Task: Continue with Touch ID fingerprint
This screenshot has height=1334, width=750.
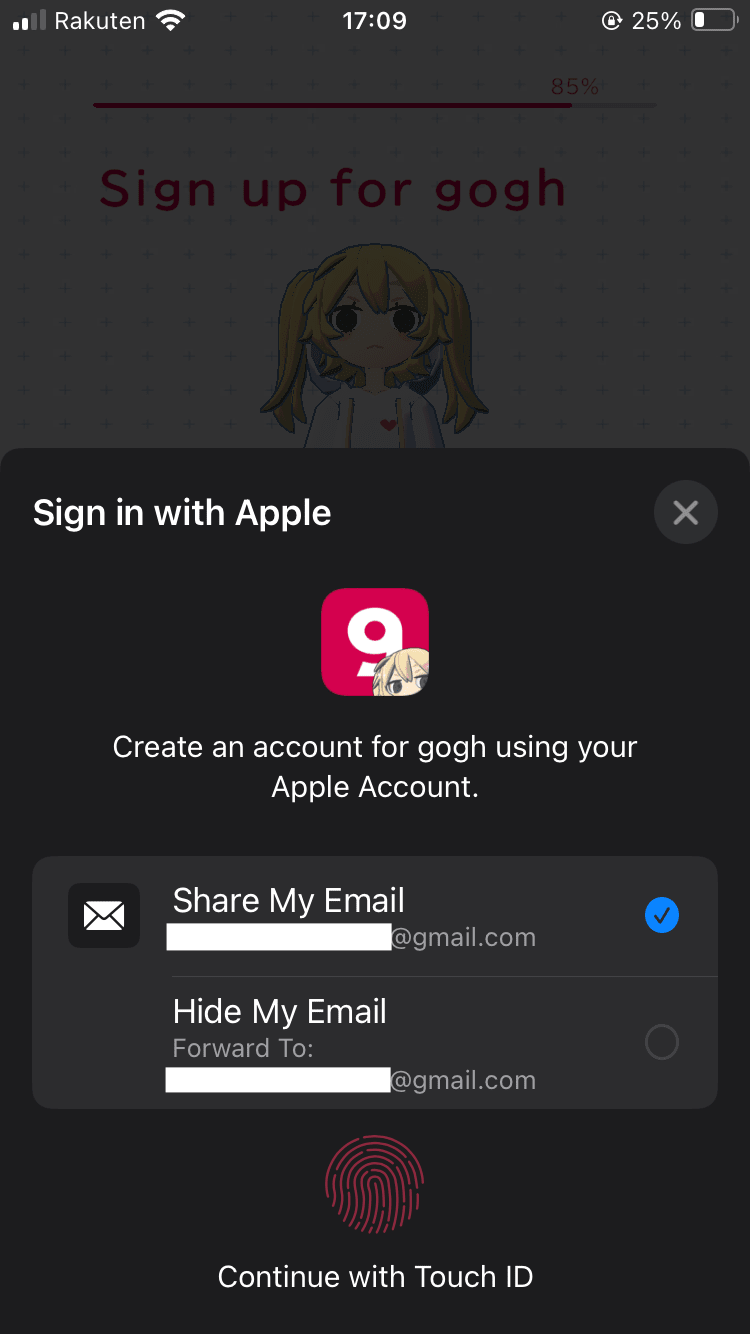Action: (x=375, y=1184)
